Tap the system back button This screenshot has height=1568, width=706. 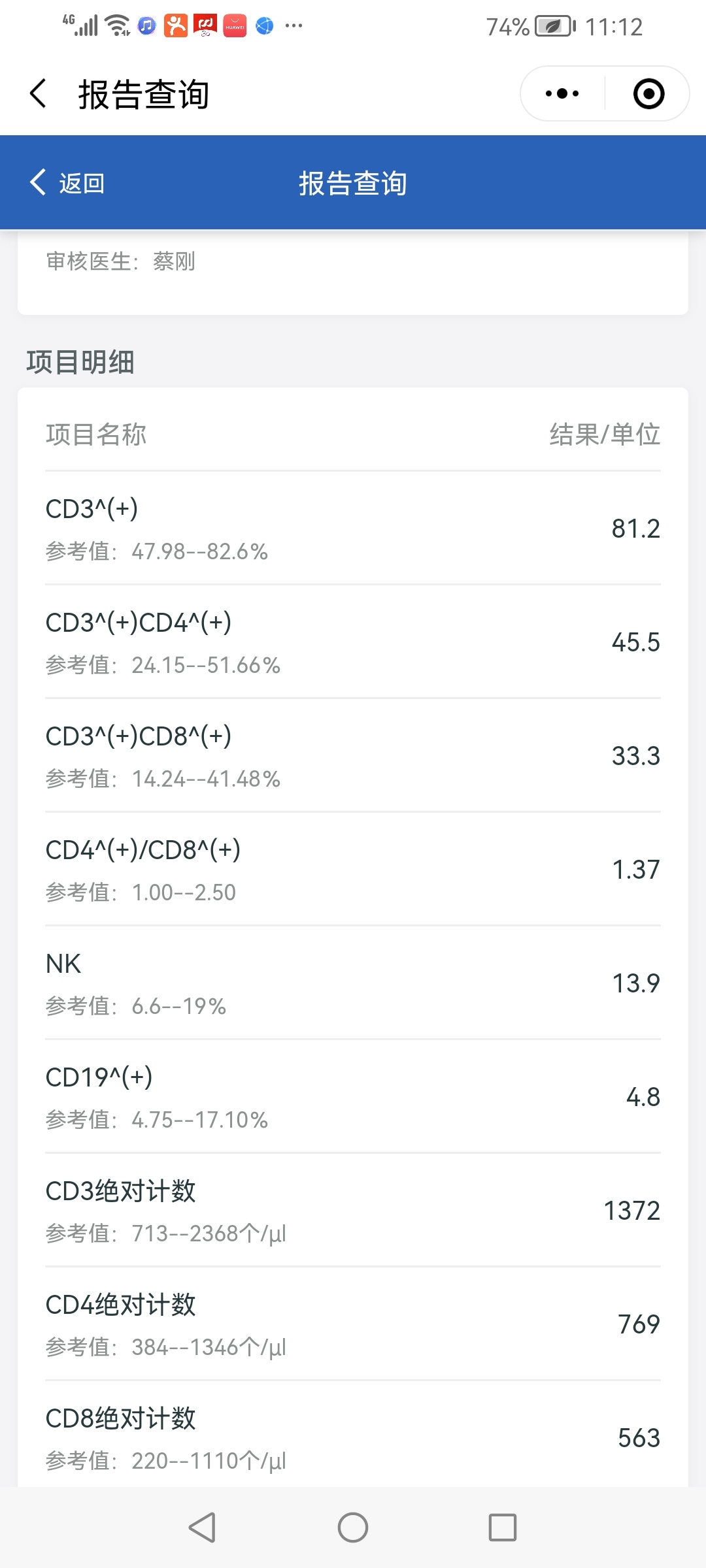click(x=202, y=1527)
